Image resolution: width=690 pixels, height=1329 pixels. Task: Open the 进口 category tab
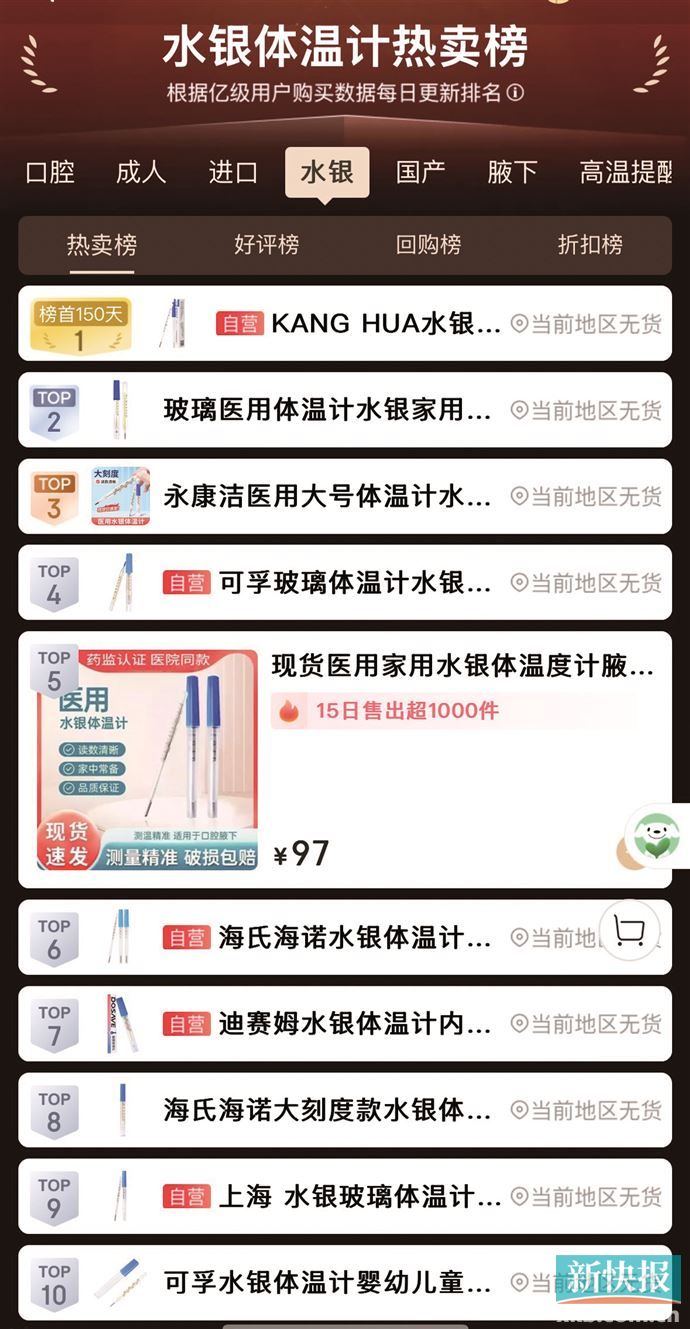tap(233, 172)
